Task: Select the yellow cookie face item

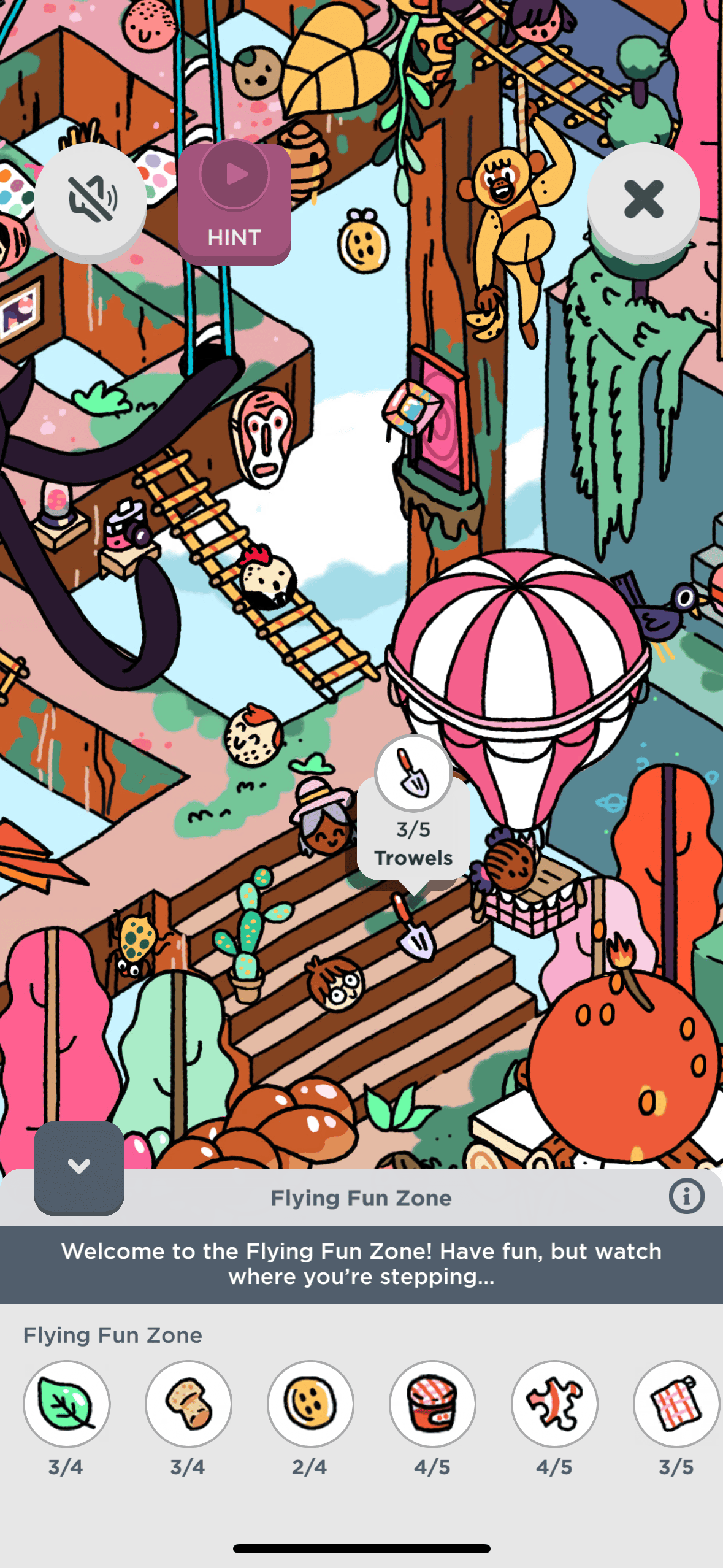Action: 310,1404
